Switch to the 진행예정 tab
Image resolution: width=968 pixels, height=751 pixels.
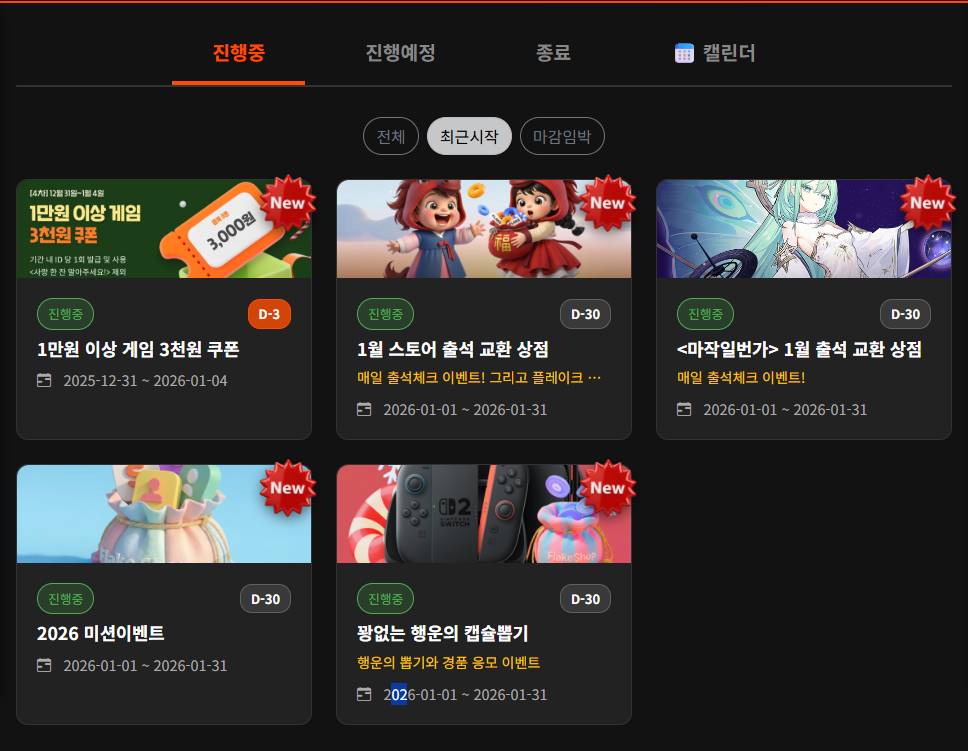coord(400,53)
